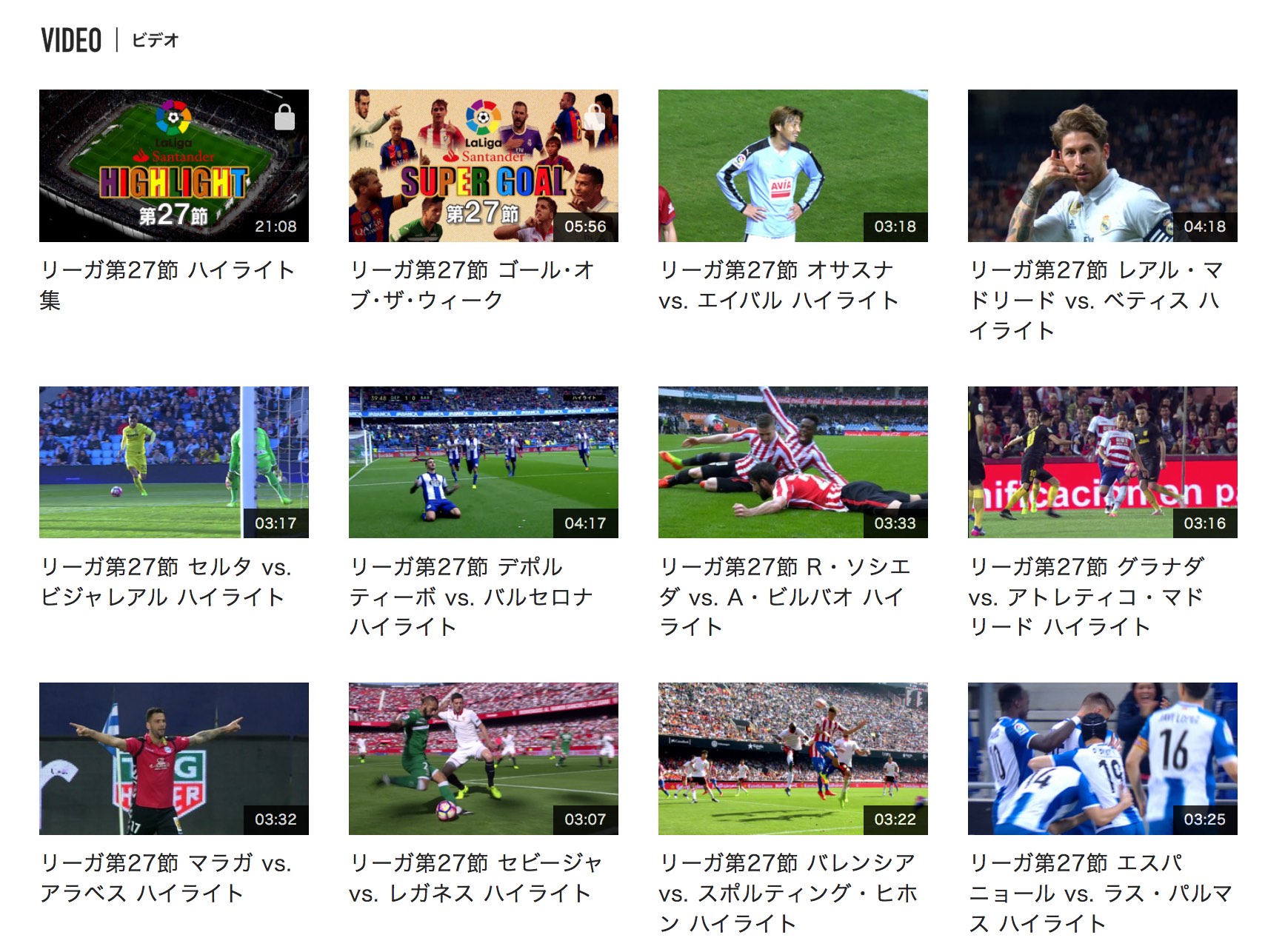
Task: Open マラガ vs. アラベス highlight video
Action: pyautogui.click(x=173, y=758)
